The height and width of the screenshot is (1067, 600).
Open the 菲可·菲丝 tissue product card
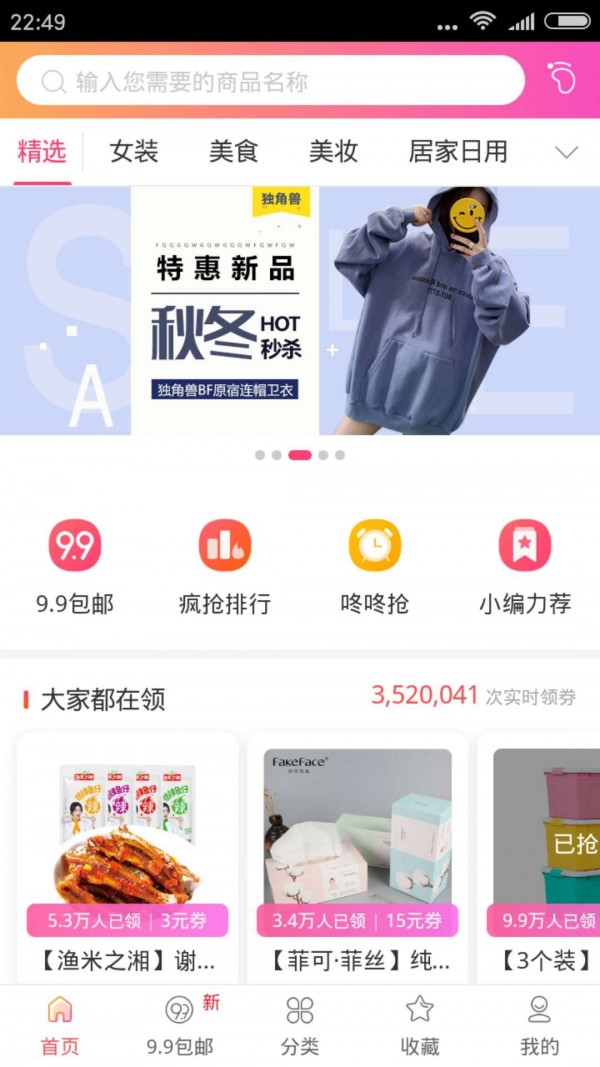[357, 860]
